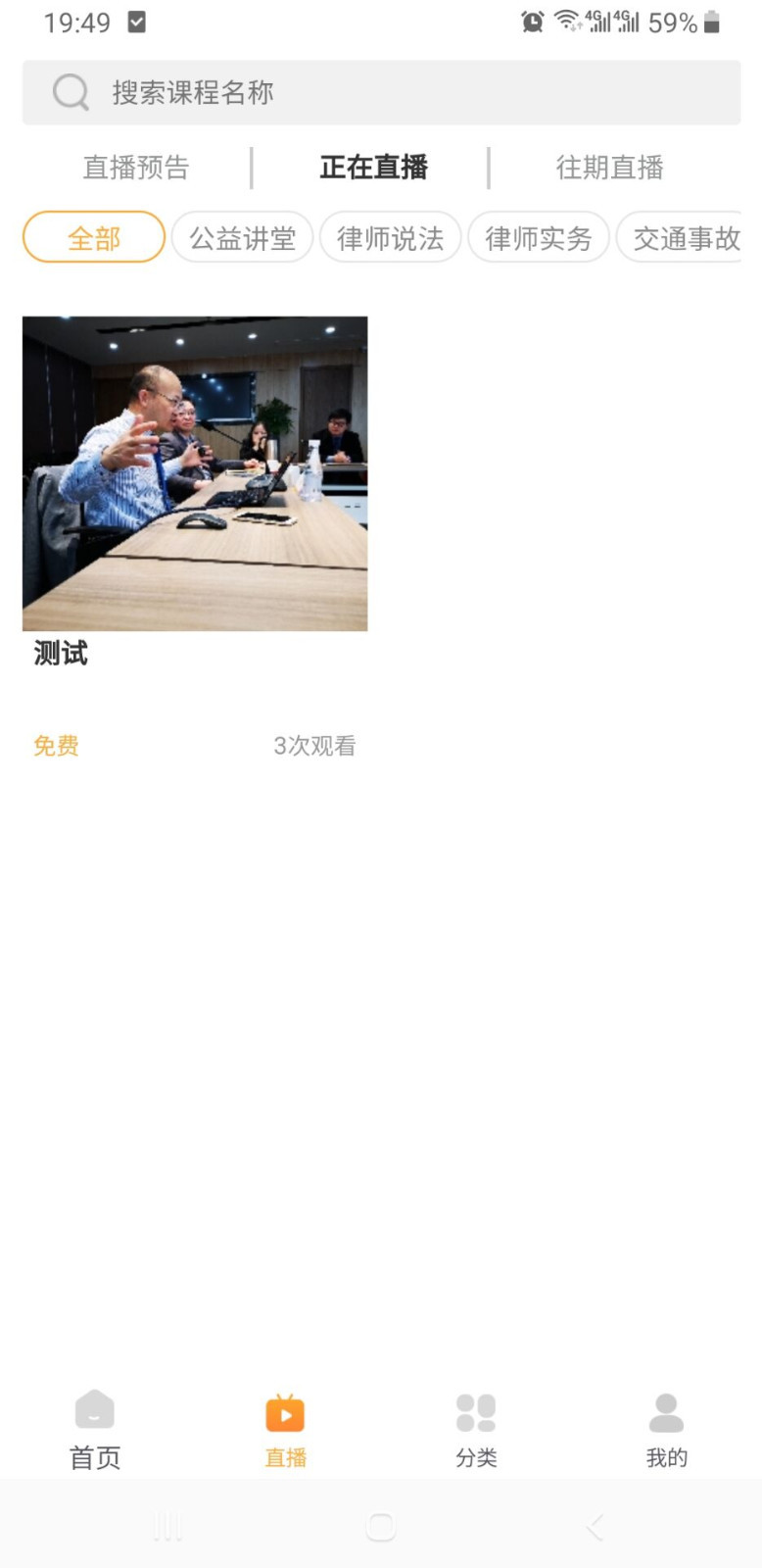Open the 我的 profile tab
The width and height of the screenshot is (762, 1568).
[x=666, y=1429]
